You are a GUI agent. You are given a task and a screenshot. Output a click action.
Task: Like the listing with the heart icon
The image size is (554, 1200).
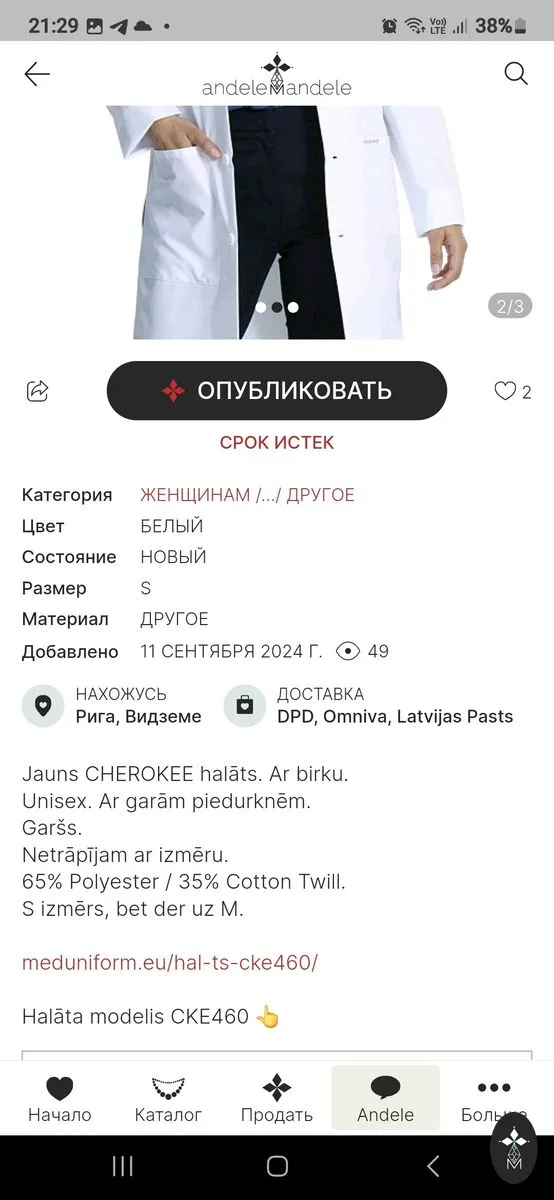click(505, 391)
